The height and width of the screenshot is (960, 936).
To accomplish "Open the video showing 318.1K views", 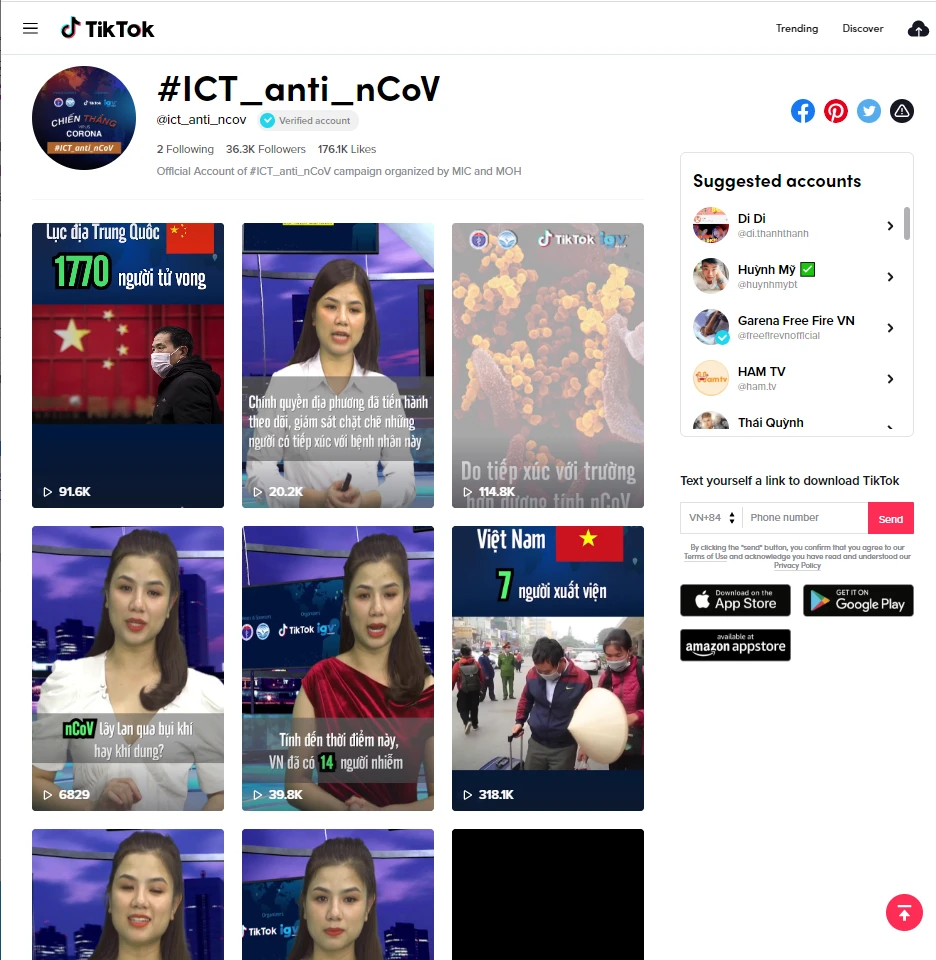I will [x=548, y=668].
